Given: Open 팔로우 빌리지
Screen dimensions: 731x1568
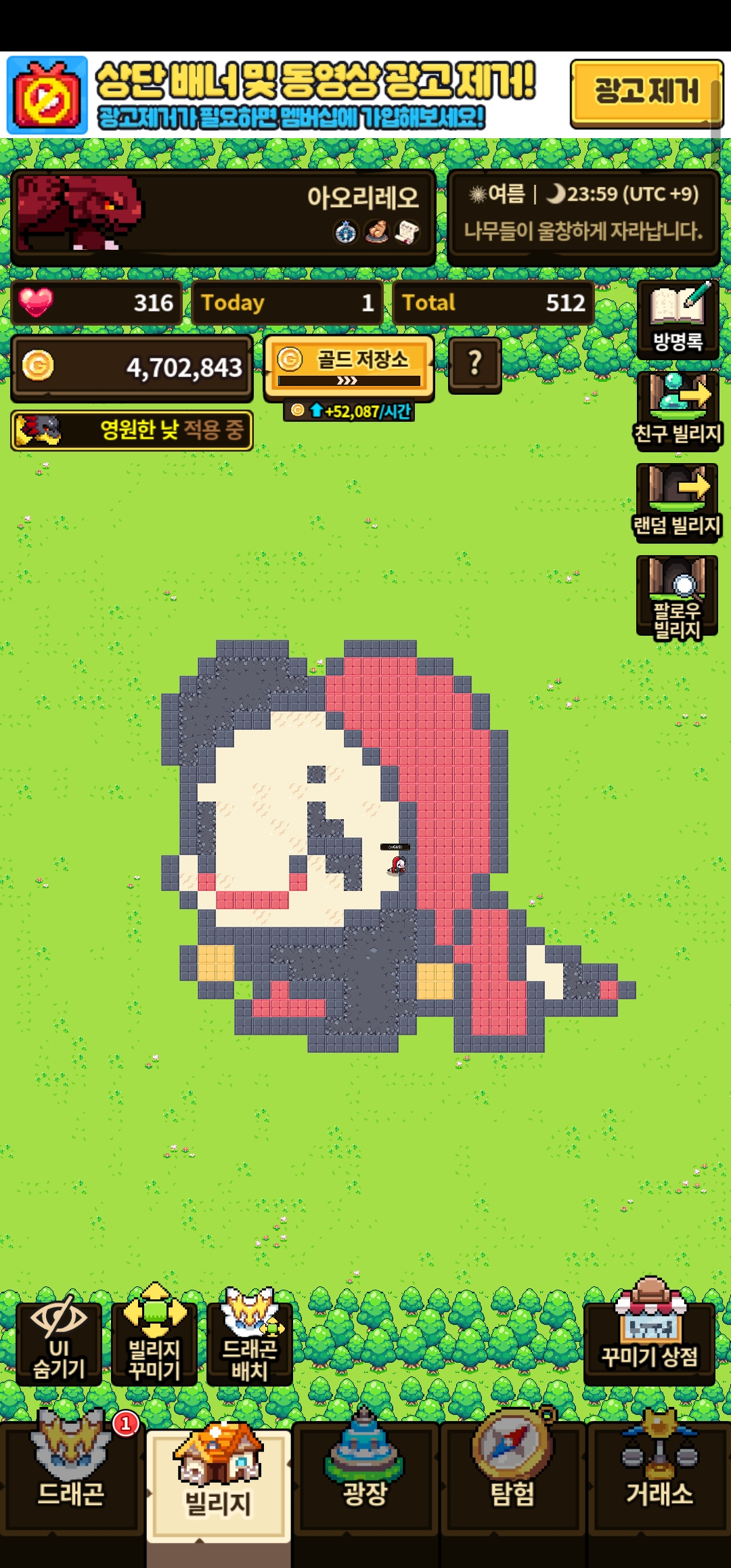Looking at the screenshot, I should click(677, 596).
